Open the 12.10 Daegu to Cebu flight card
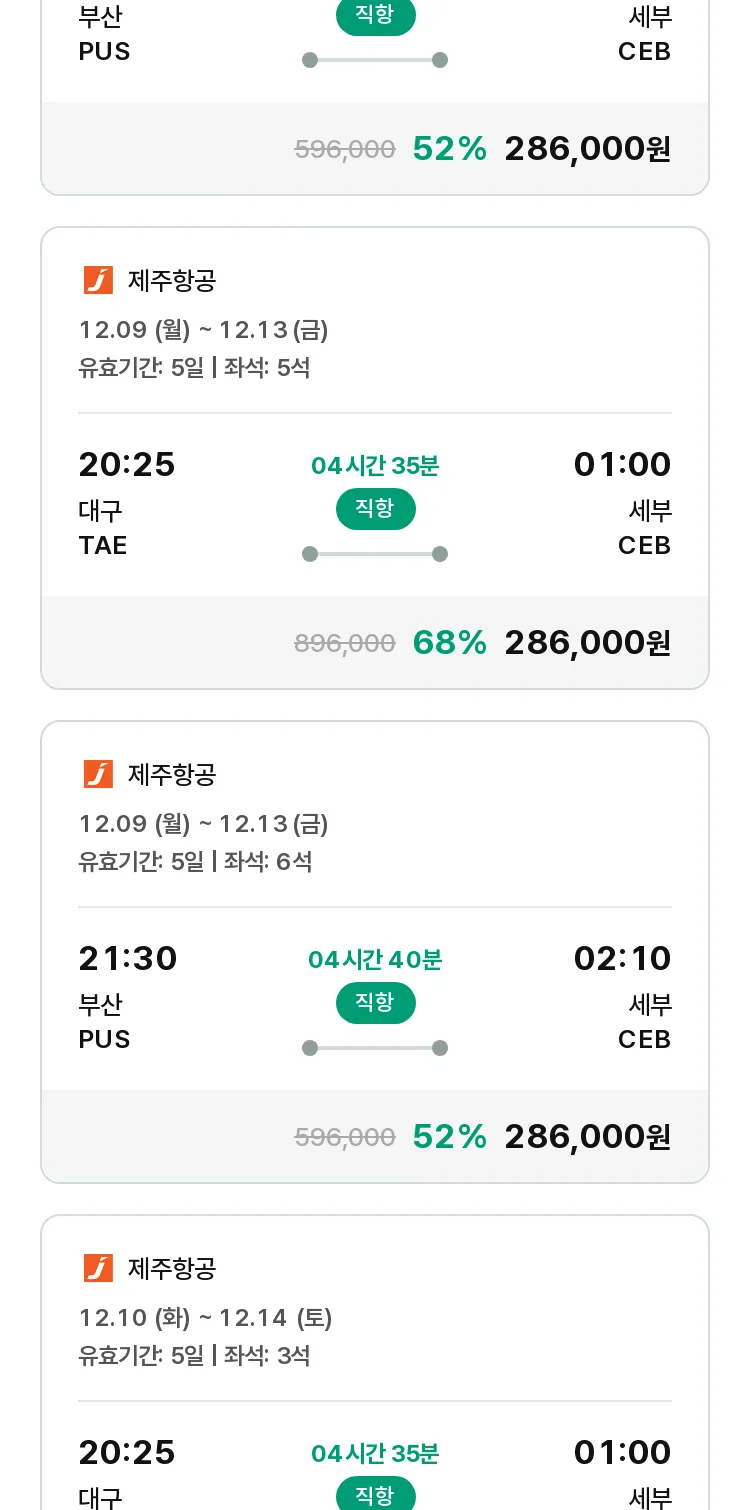Viewport: 750px width, 1510px height. coord(375,1362)
